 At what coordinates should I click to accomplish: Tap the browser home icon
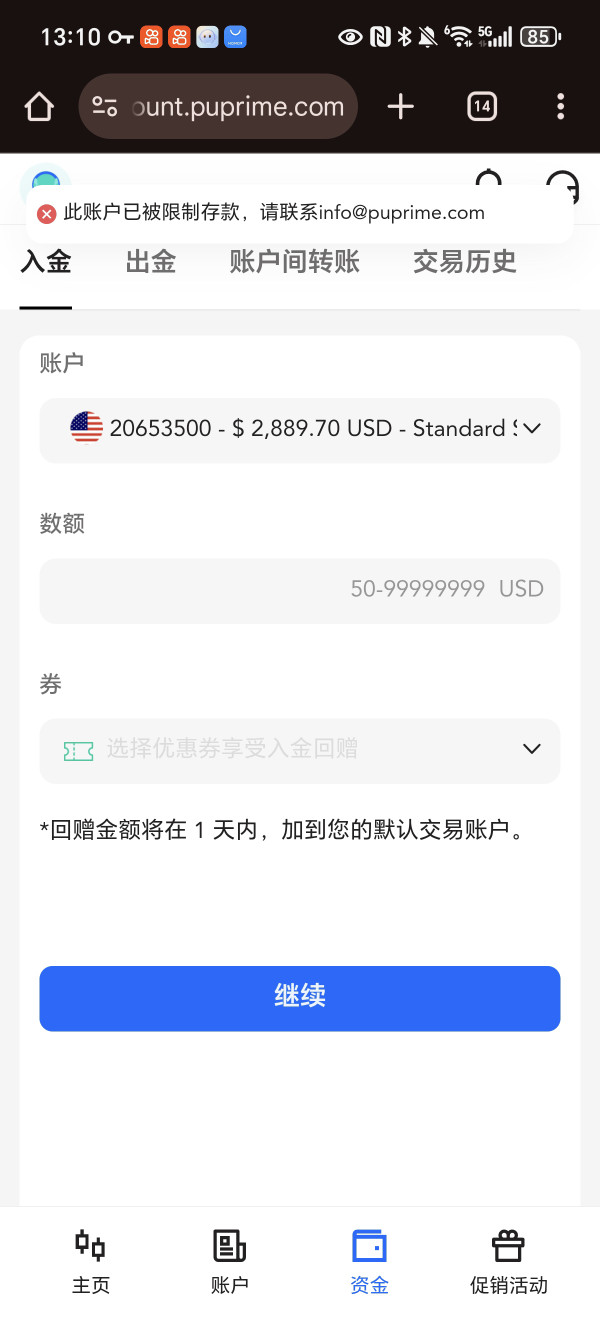pos(39,106)
